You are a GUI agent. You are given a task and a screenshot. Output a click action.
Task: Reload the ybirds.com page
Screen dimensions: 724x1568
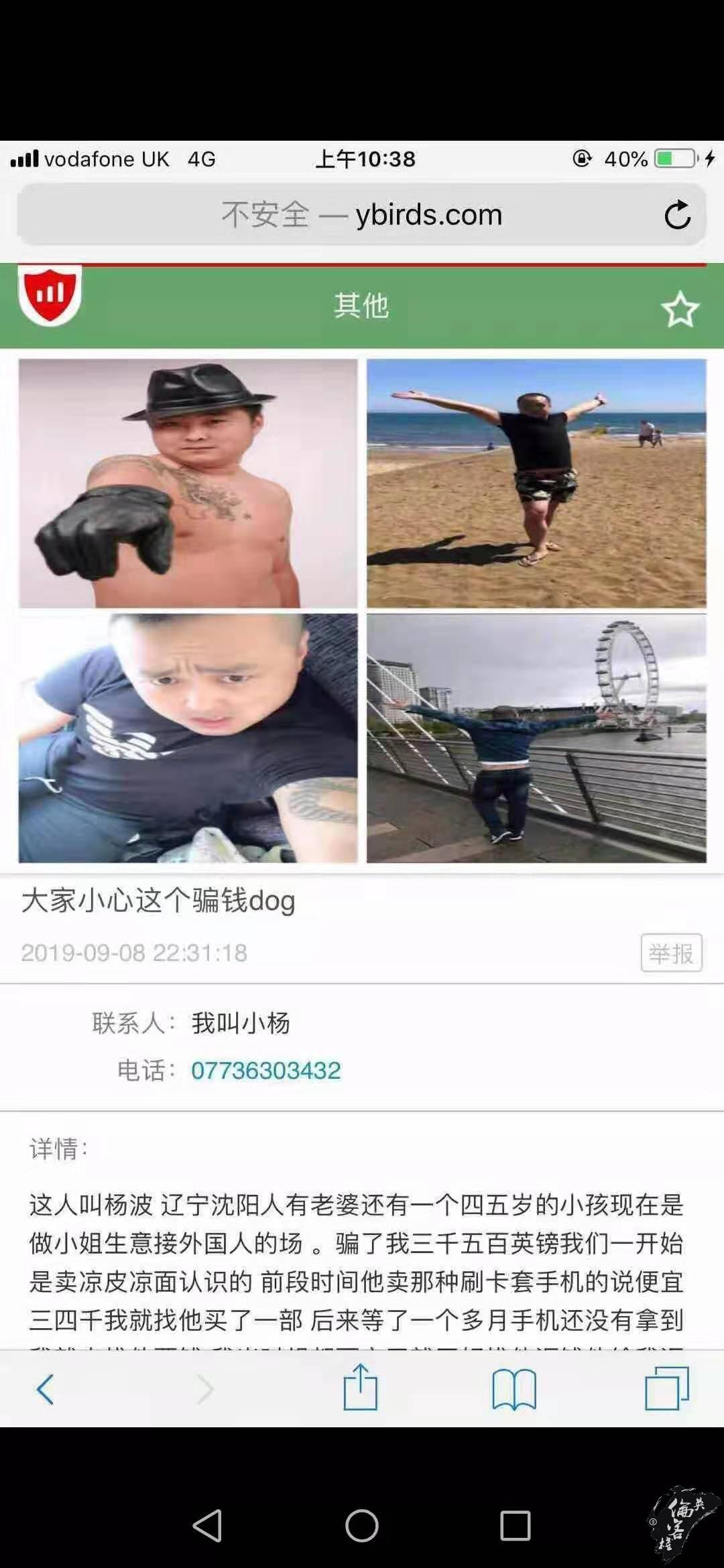tap(677, 215)
